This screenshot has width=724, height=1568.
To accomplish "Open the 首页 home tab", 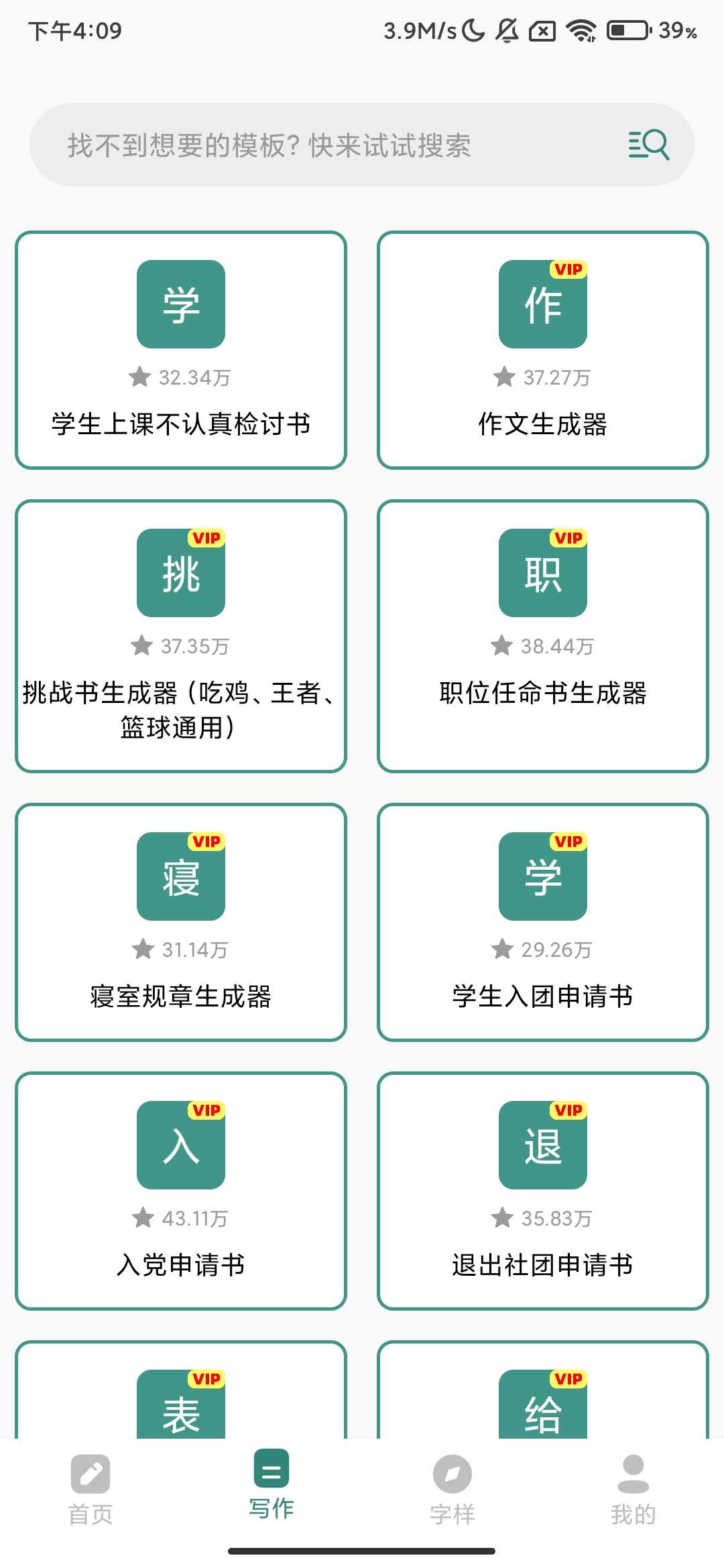I will click(90, 1494).
